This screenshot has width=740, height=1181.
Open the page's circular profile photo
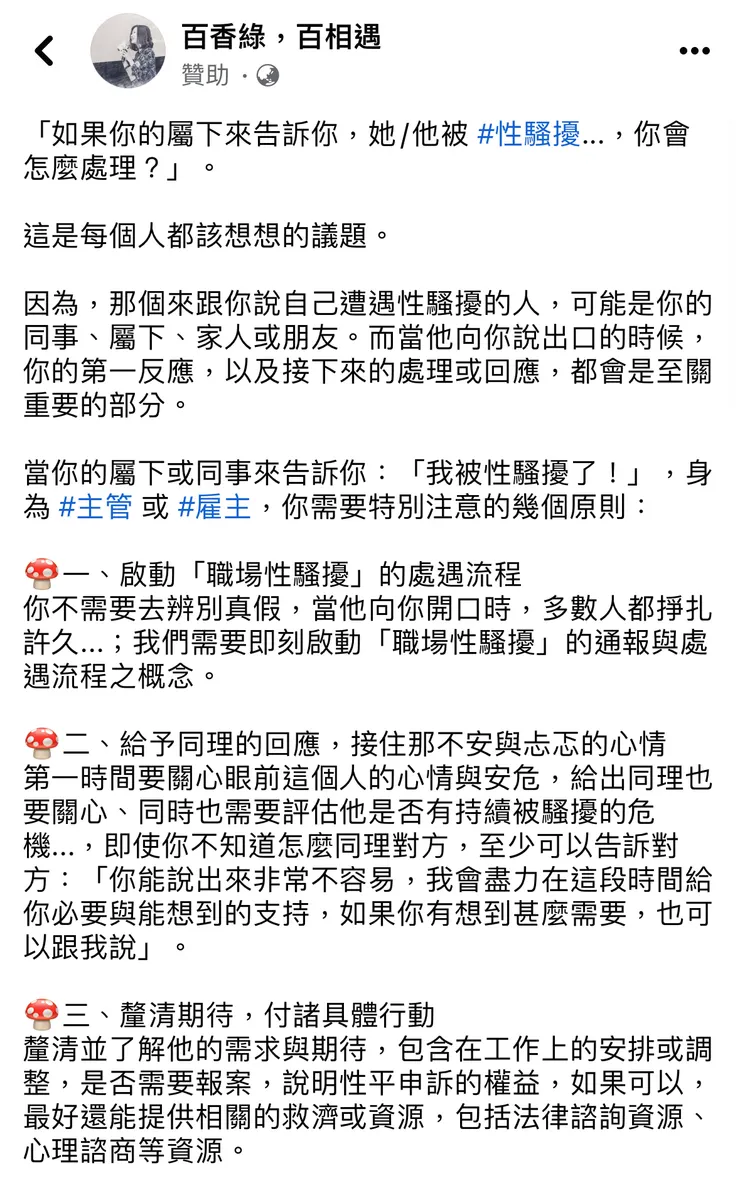129,49
